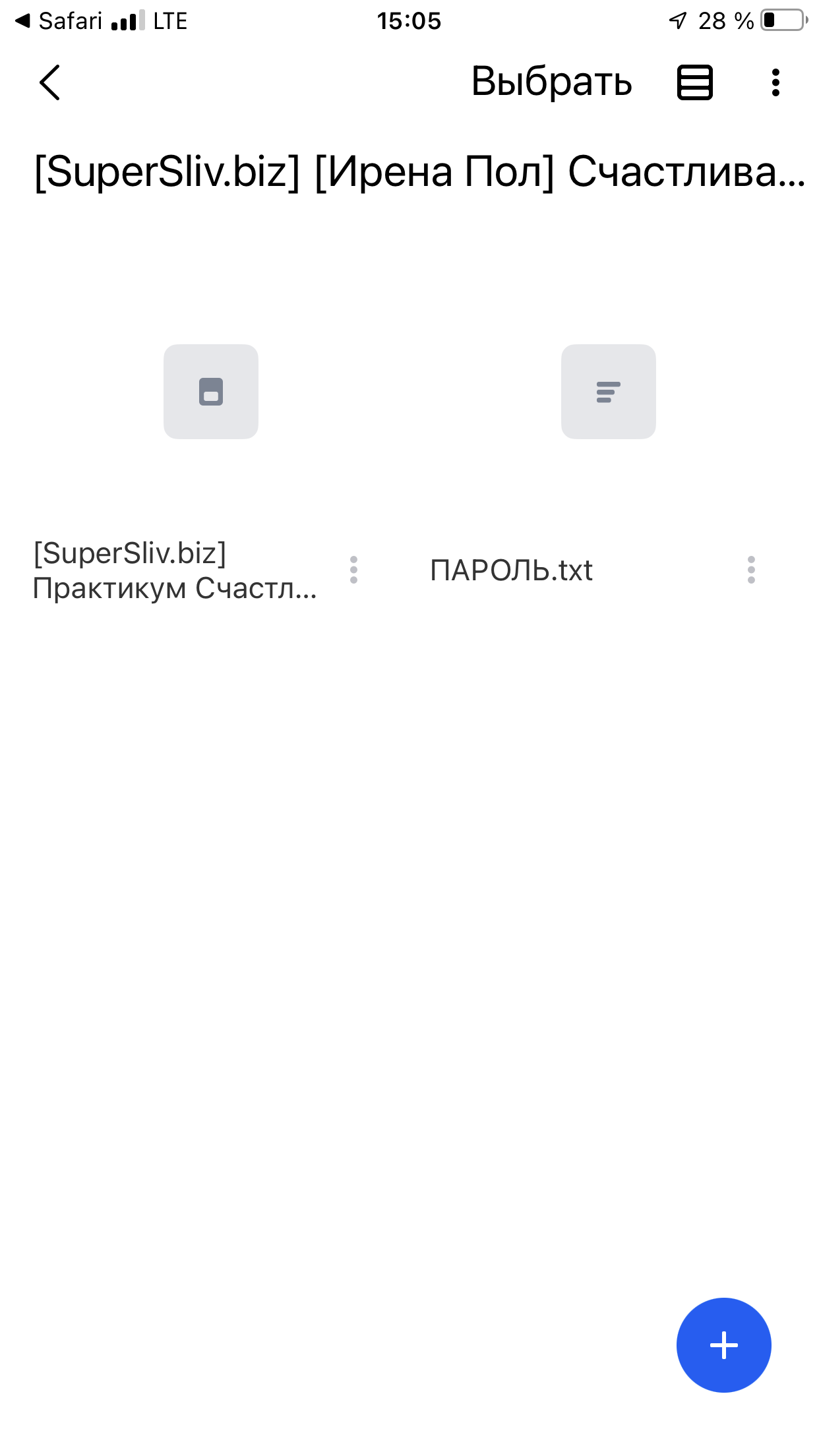Open the ПАРОЛЬ.txt file
The width and height of the screenshot is (819, 1456).
coord(608,392)
